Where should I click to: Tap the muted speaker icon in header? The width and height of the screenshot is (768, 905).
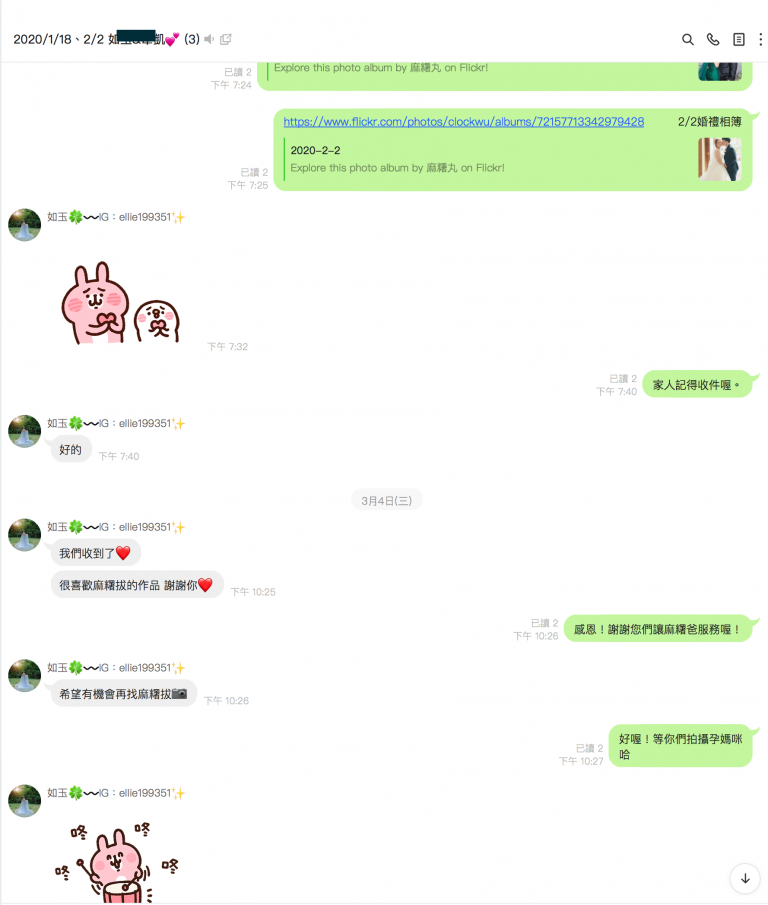209,40
